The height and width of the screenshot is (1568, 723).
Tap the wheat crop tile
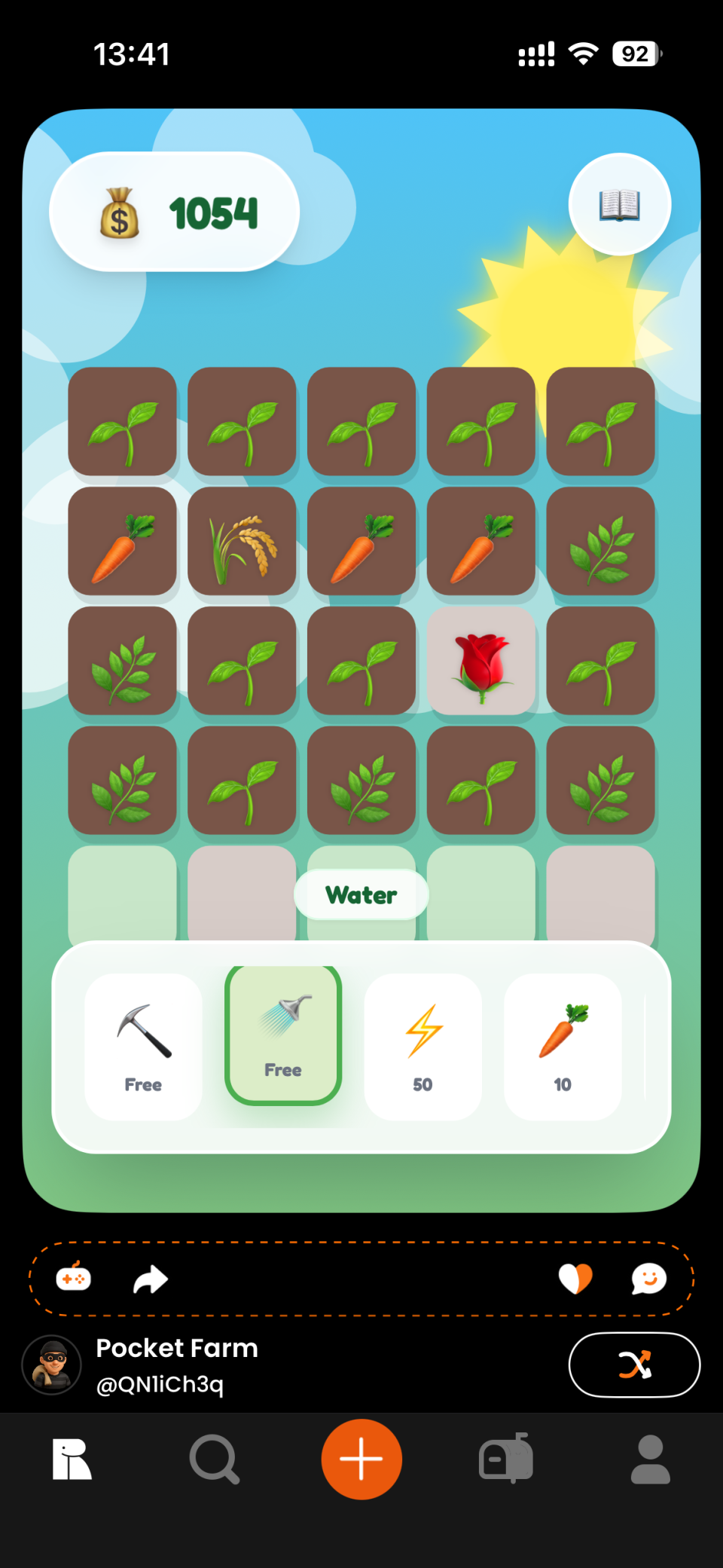click(x=242, y=541)
